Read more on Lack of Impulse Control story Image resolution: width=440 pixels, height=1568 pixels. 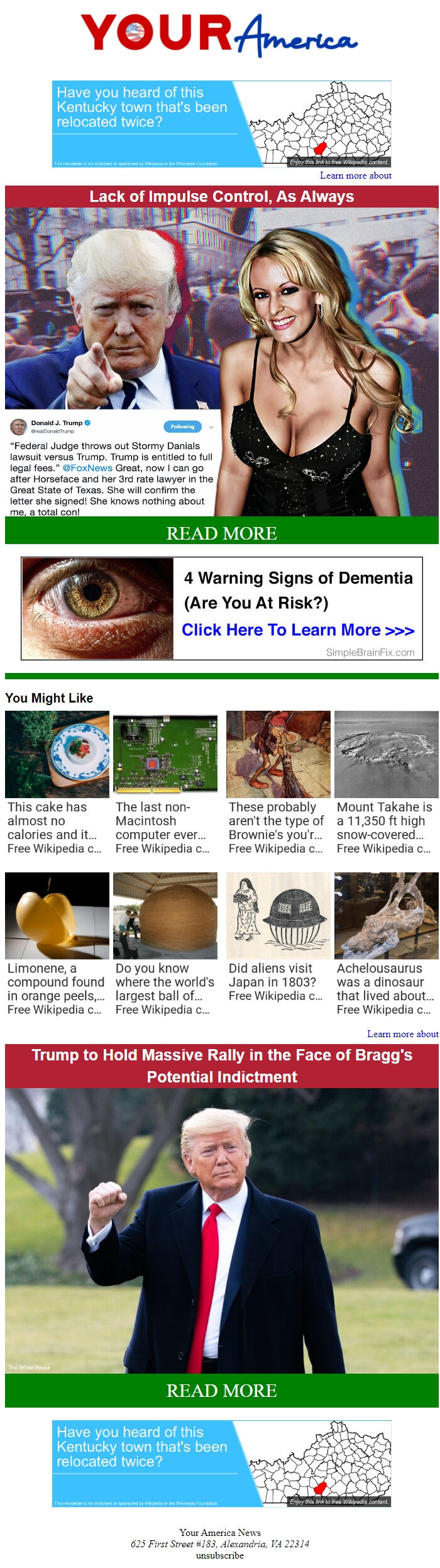click(x=221, y=533)
